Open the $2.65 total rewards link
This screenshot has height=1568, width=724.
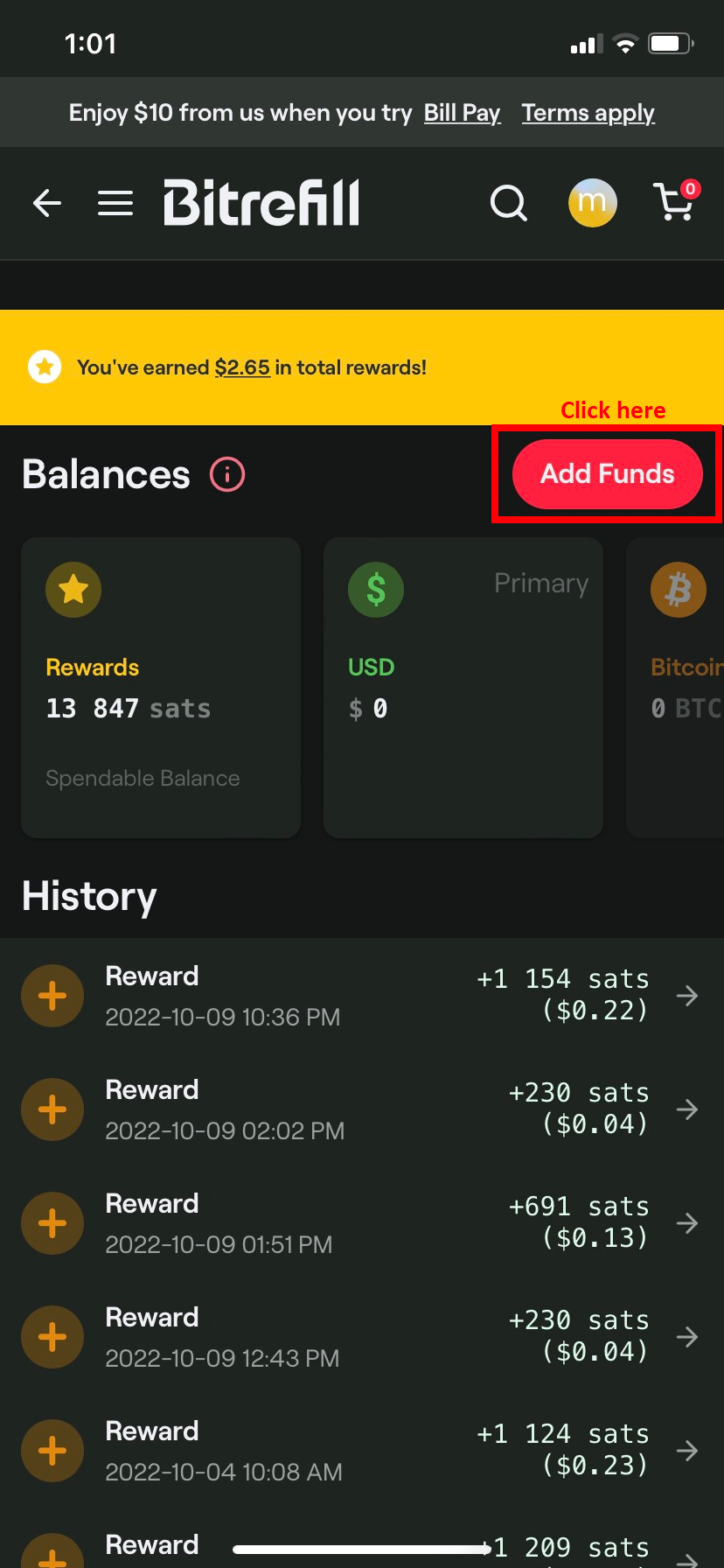(242, 367)
